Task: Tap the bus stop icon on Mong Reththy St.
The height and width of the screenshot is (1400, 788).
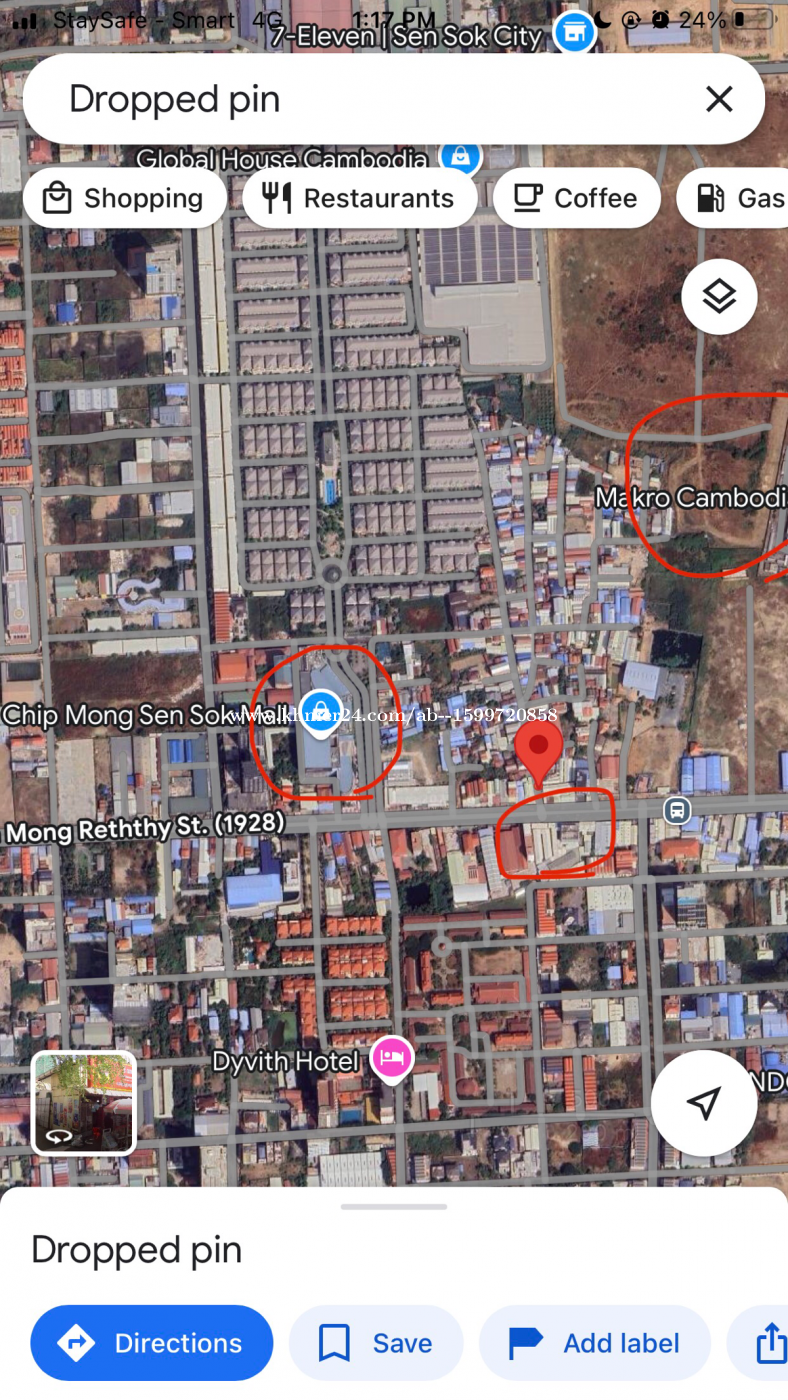Action: (677, 809)
